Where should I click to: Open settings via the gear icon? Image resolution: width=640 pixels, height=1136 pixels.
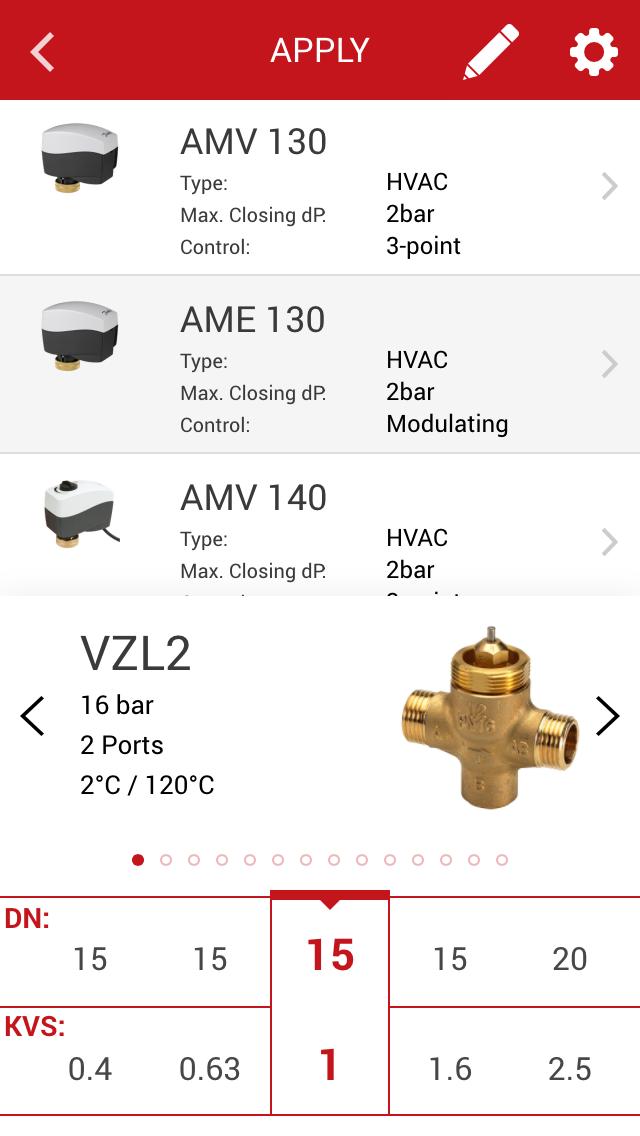point(593,51)
